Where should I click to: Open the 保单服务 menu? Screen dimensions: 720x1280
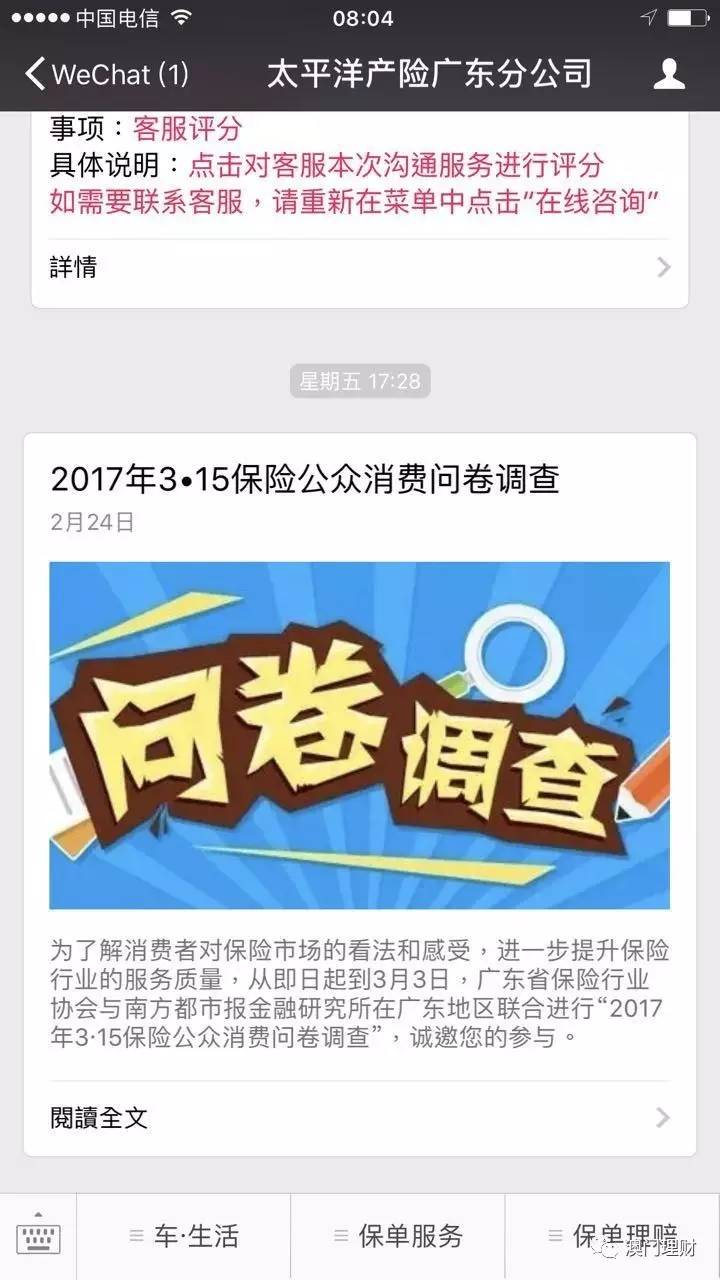tap(398, 1236)
